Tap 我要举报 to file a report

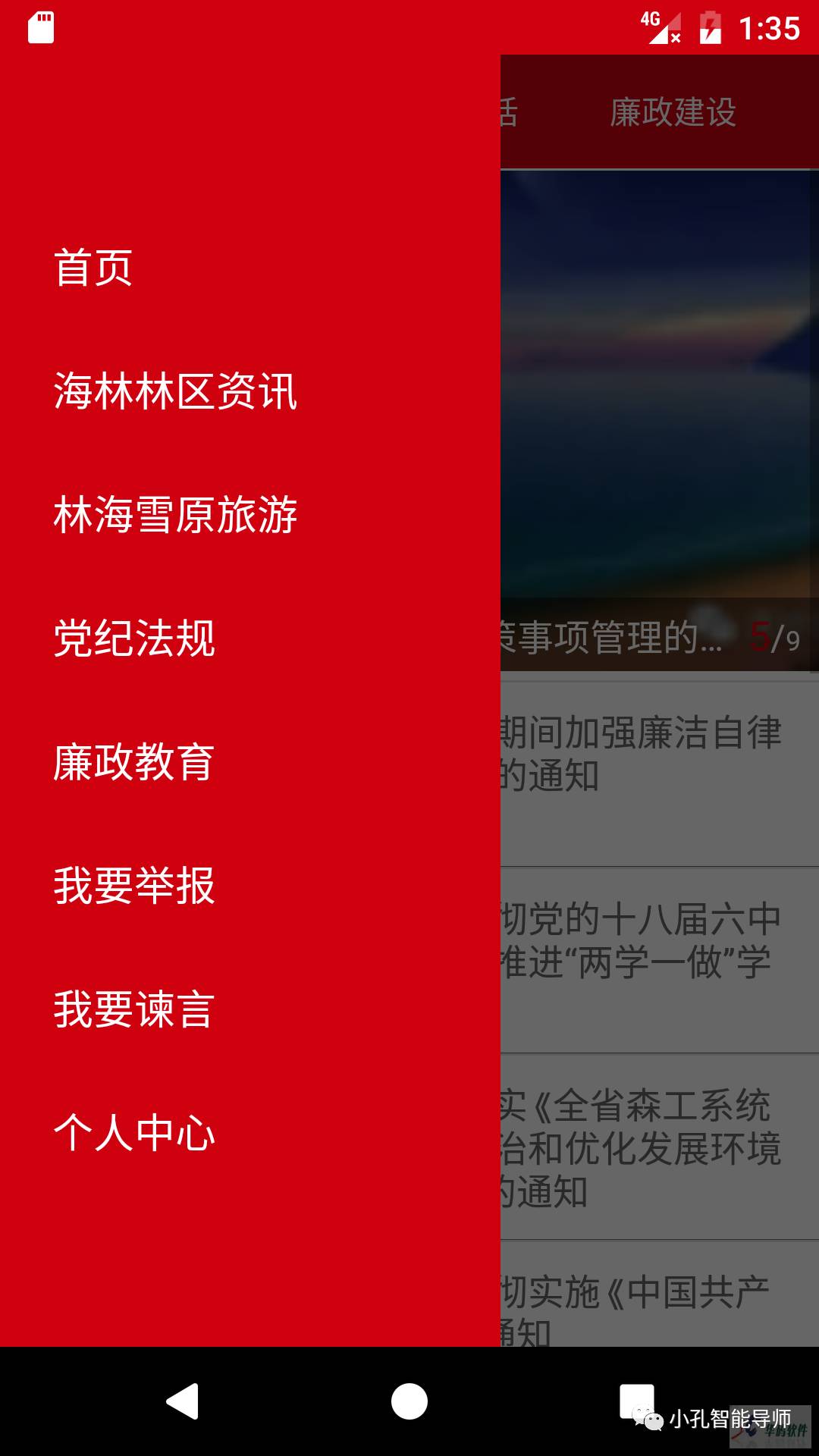134,886
